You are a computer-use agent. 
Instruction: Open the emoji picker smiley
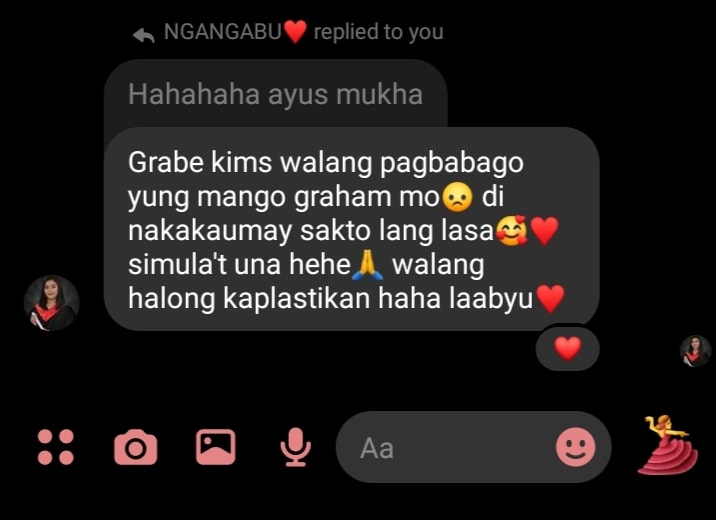[575, 447]
